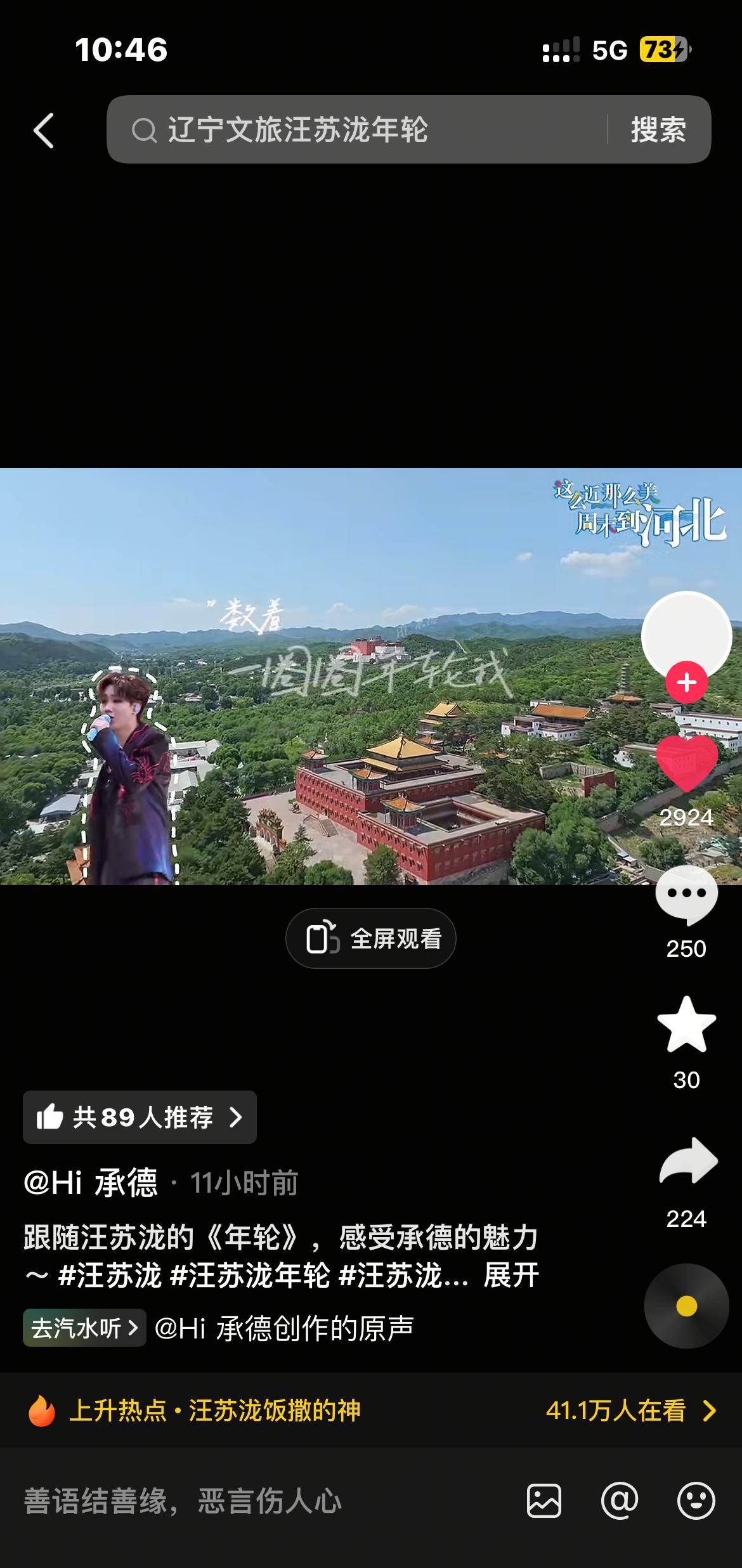The width and height of the screenshot is (742, 1568).
Task: Expand the caption with 展开
Action: click(x=511, y=1274)
